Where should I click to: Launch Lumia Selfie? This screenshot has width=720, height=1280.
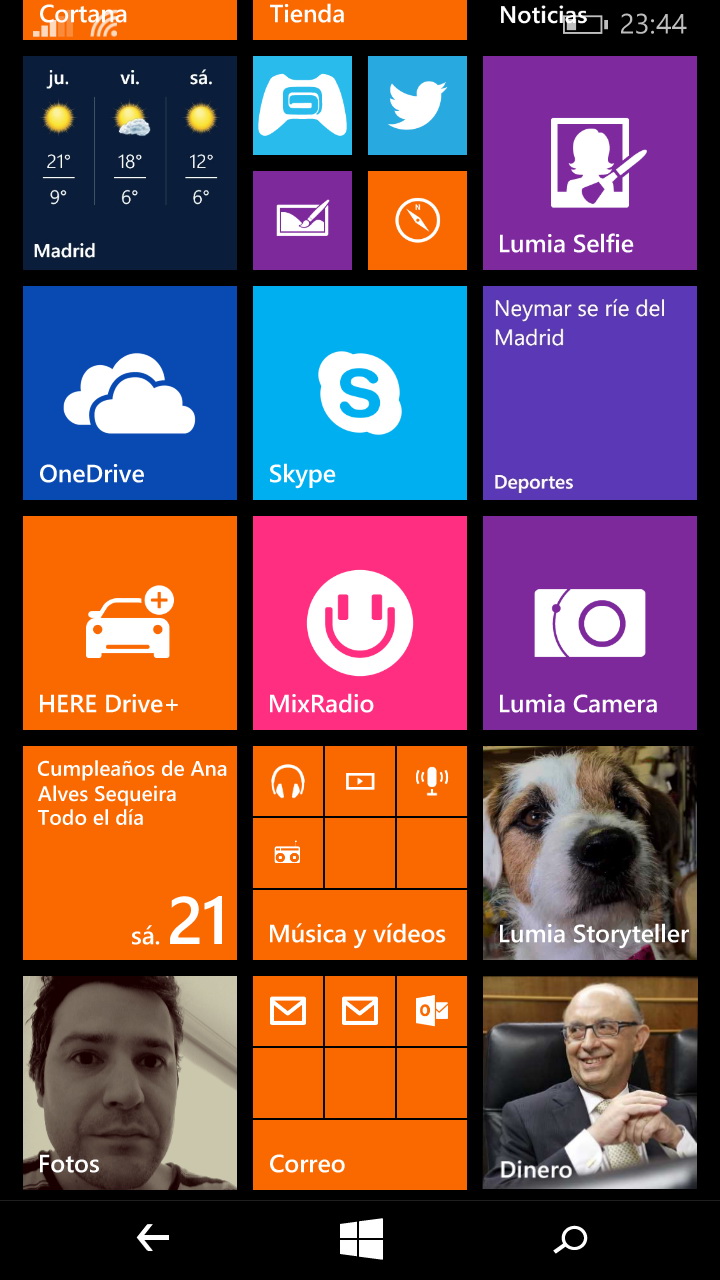click(590, 163)
